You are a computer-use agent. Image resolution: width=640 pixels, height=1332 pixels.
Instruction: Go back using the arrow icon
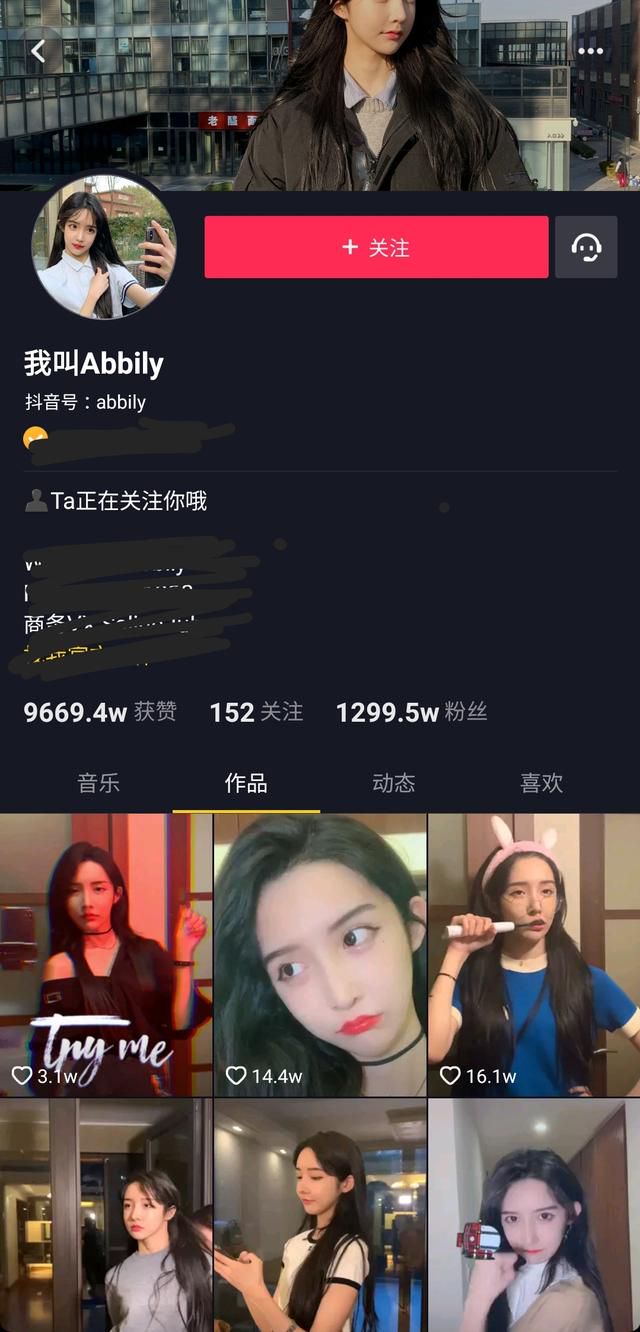[38, 51]
